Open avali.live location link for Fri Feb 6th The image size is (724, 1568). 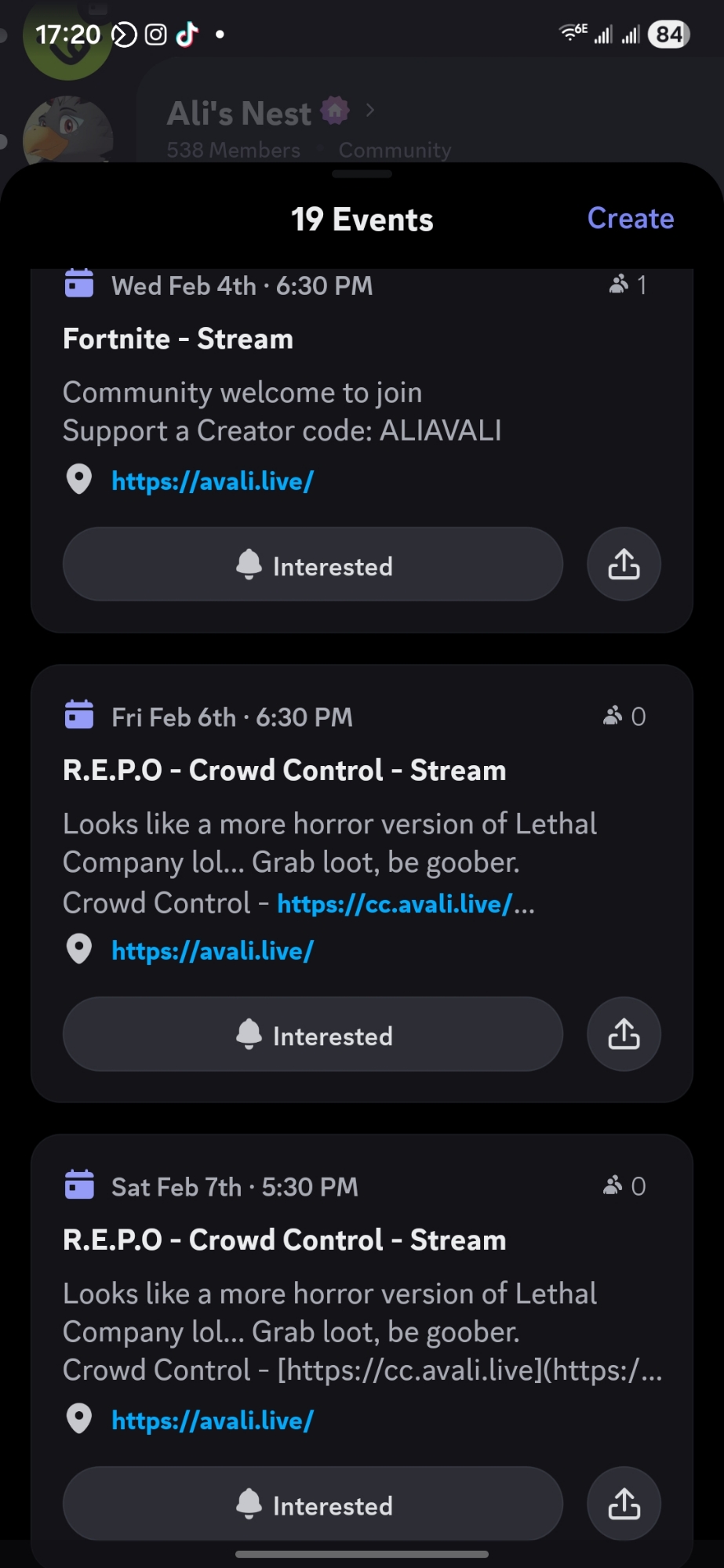[x=213, y=951]
